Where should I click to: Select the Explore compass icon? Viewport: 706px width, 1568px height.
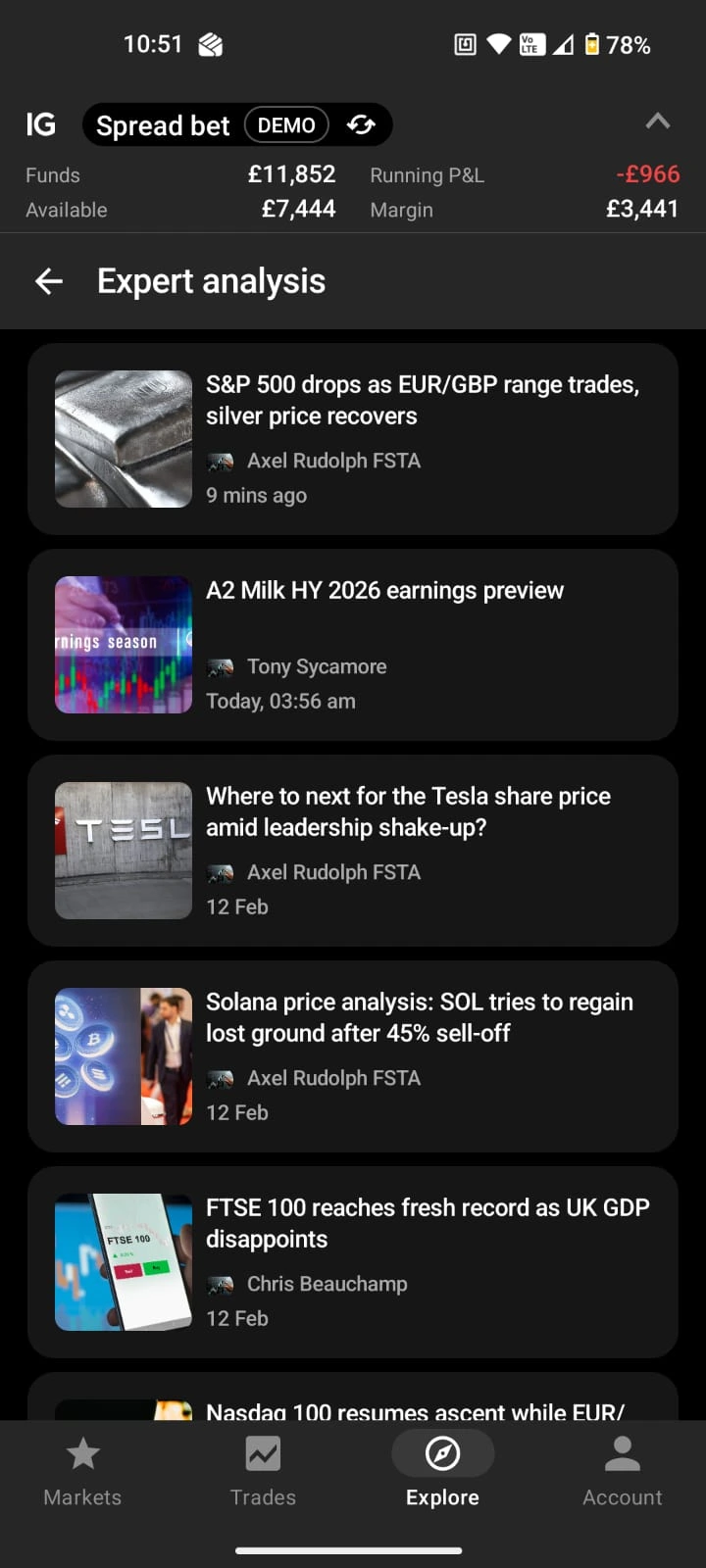coord(442,1453)
